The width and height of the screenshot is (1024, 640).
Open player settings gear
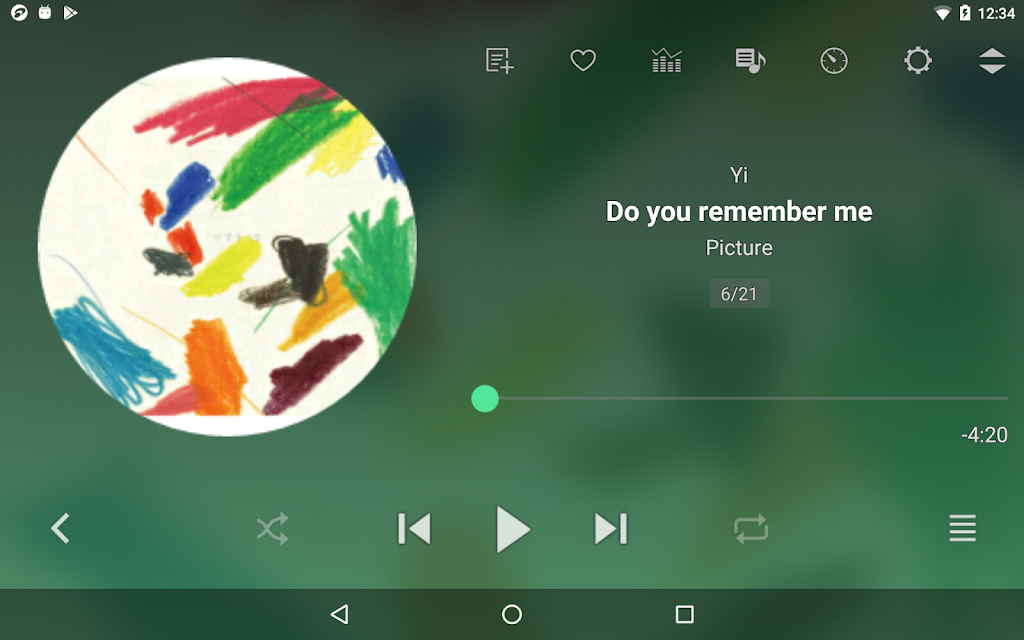[918, 61]
